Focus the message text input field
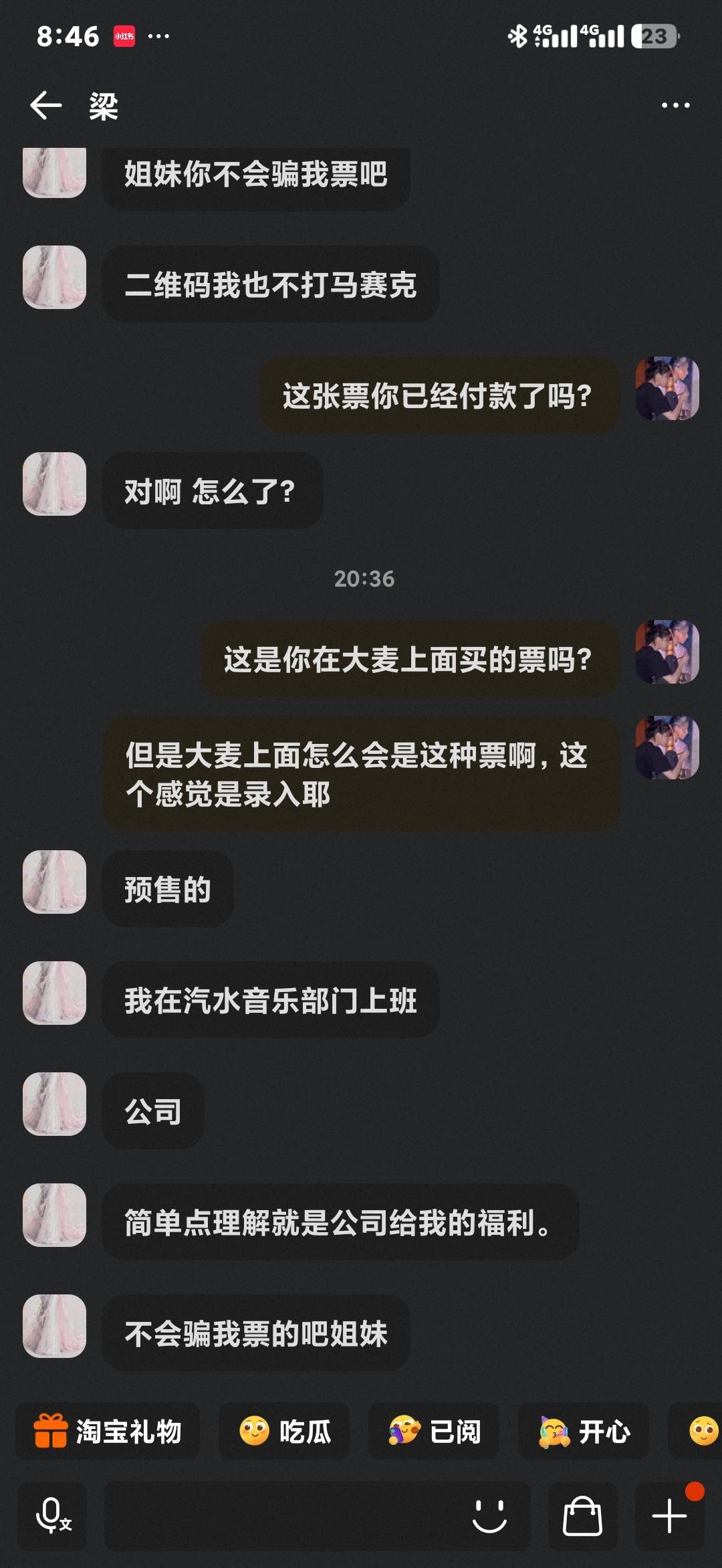The height and width of the screenshot is (1568, 722). (281, 1515)
